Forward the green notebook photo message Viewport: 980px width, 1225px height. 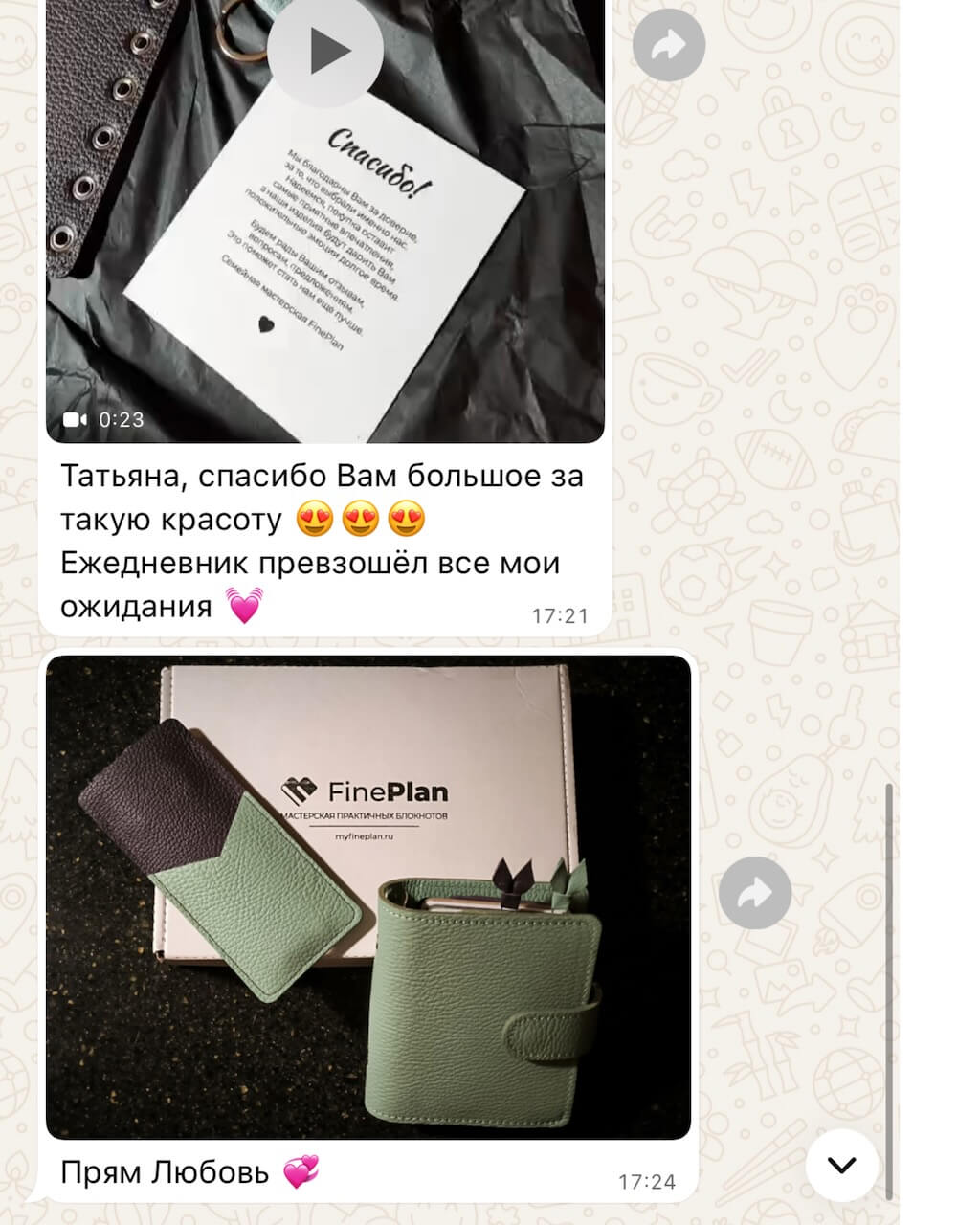(755, 892)
